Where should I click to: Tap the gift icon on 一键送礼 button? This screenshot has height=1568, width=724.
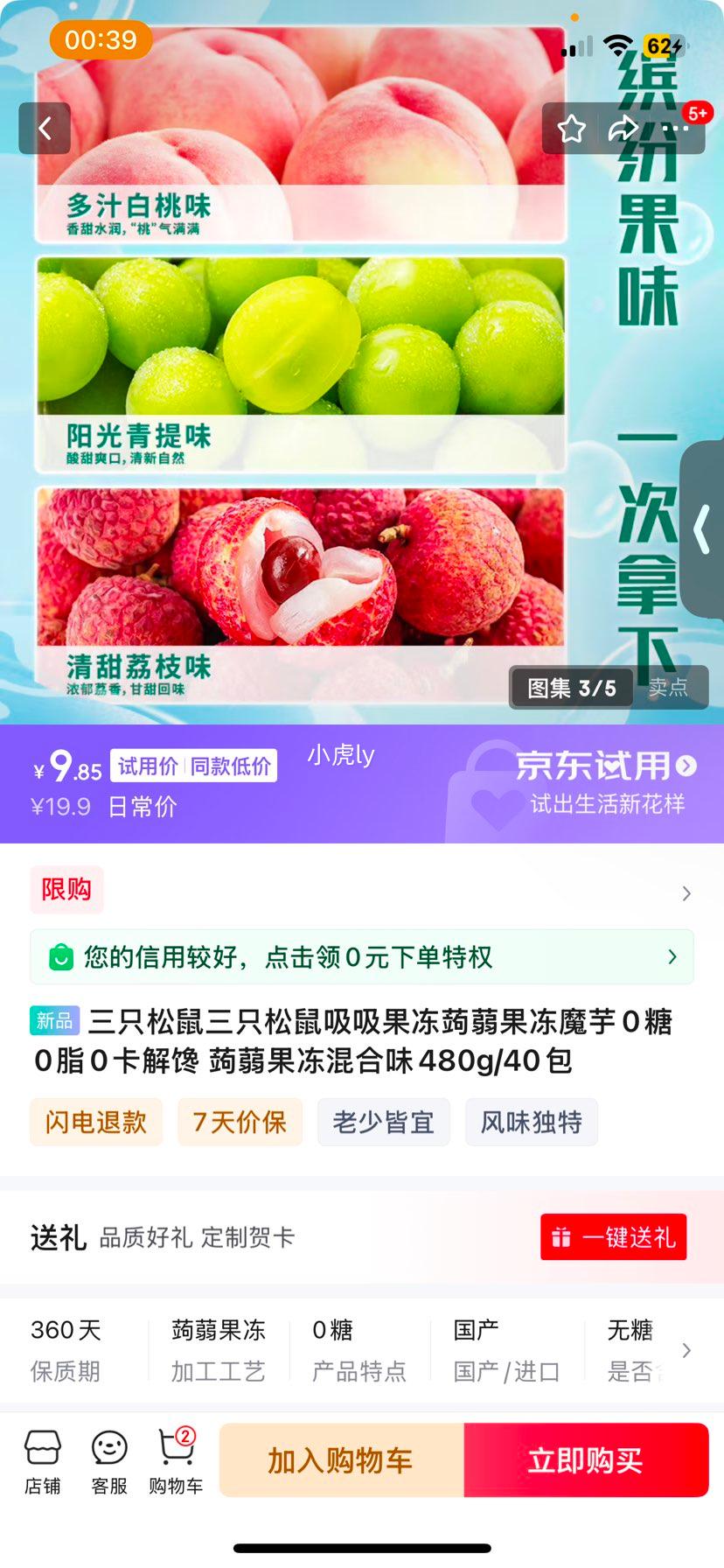point(562,1237)
